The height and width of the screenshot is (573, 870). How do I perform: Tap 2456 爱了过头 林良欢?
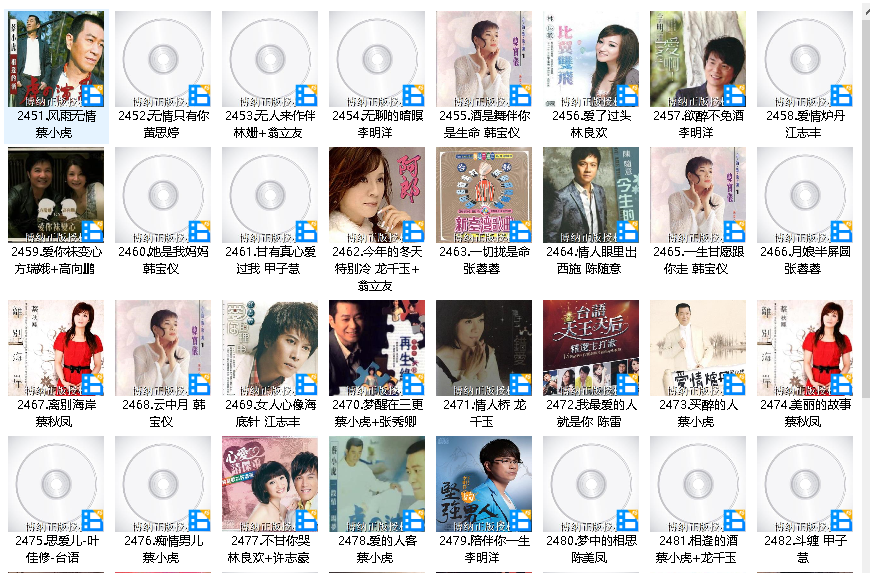(590, 59)
